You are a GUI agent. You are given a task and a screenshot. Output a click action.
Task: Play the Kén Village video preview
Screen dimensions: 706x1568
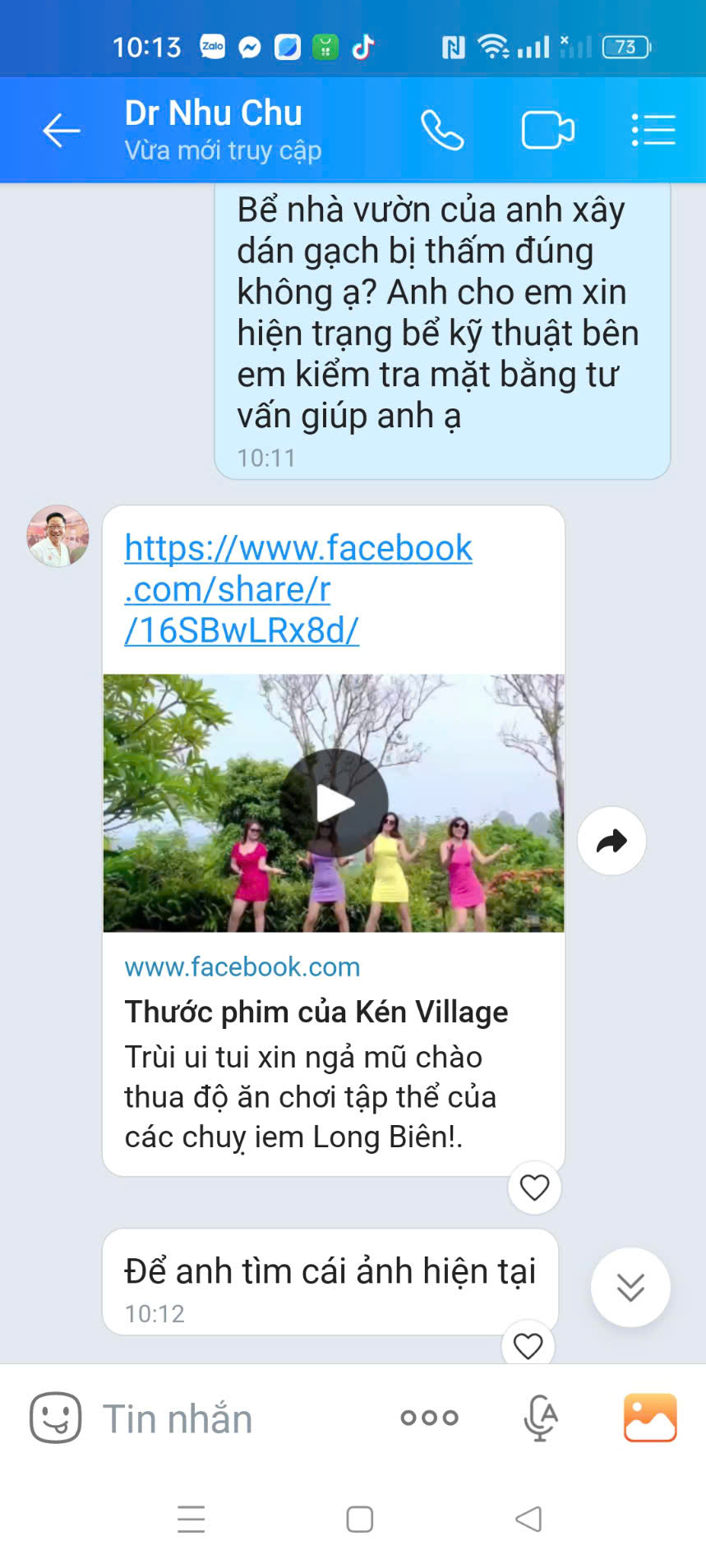(334, 803)
